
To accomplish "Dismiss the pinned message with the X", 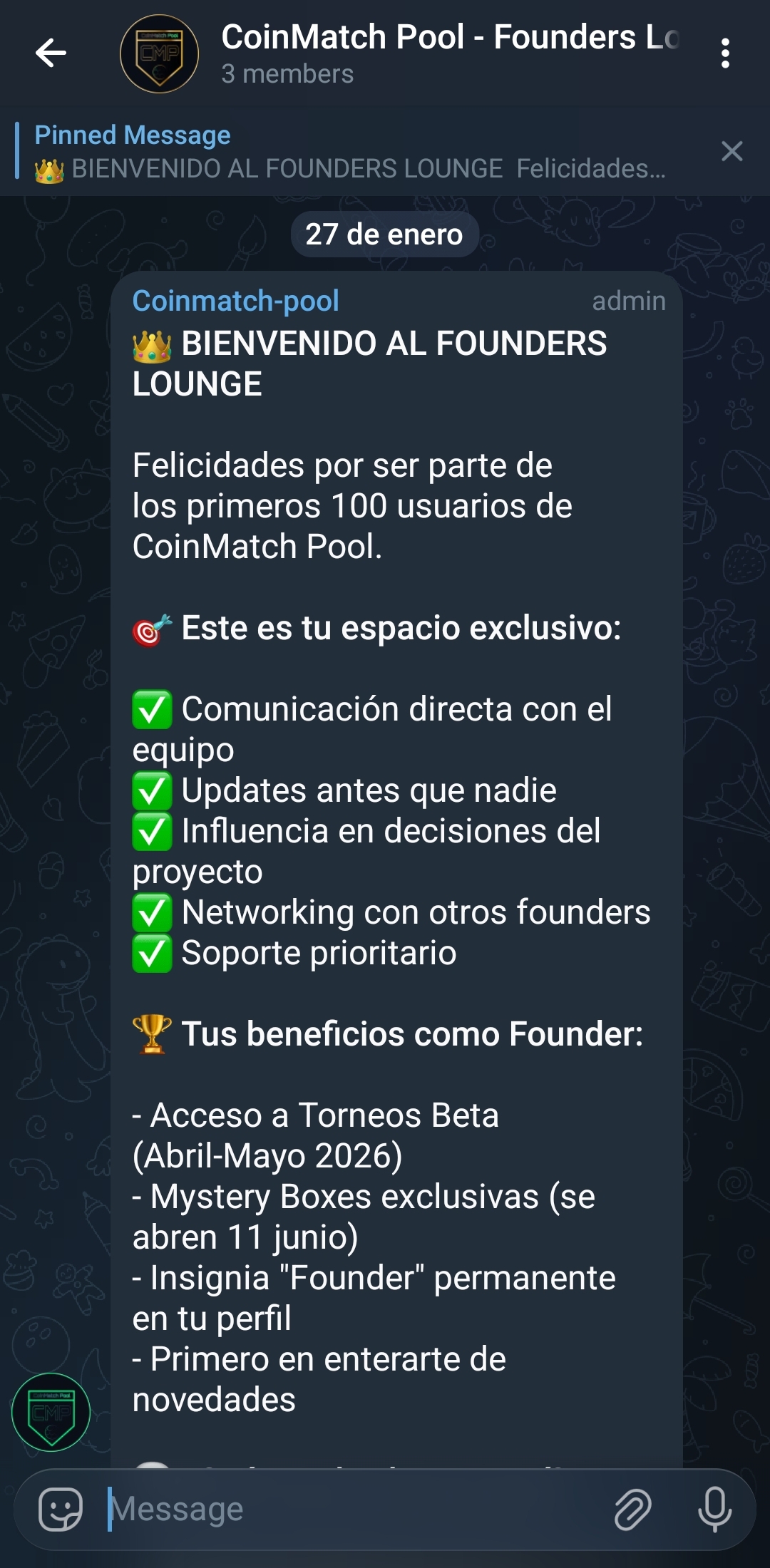I will coord(731,151).
